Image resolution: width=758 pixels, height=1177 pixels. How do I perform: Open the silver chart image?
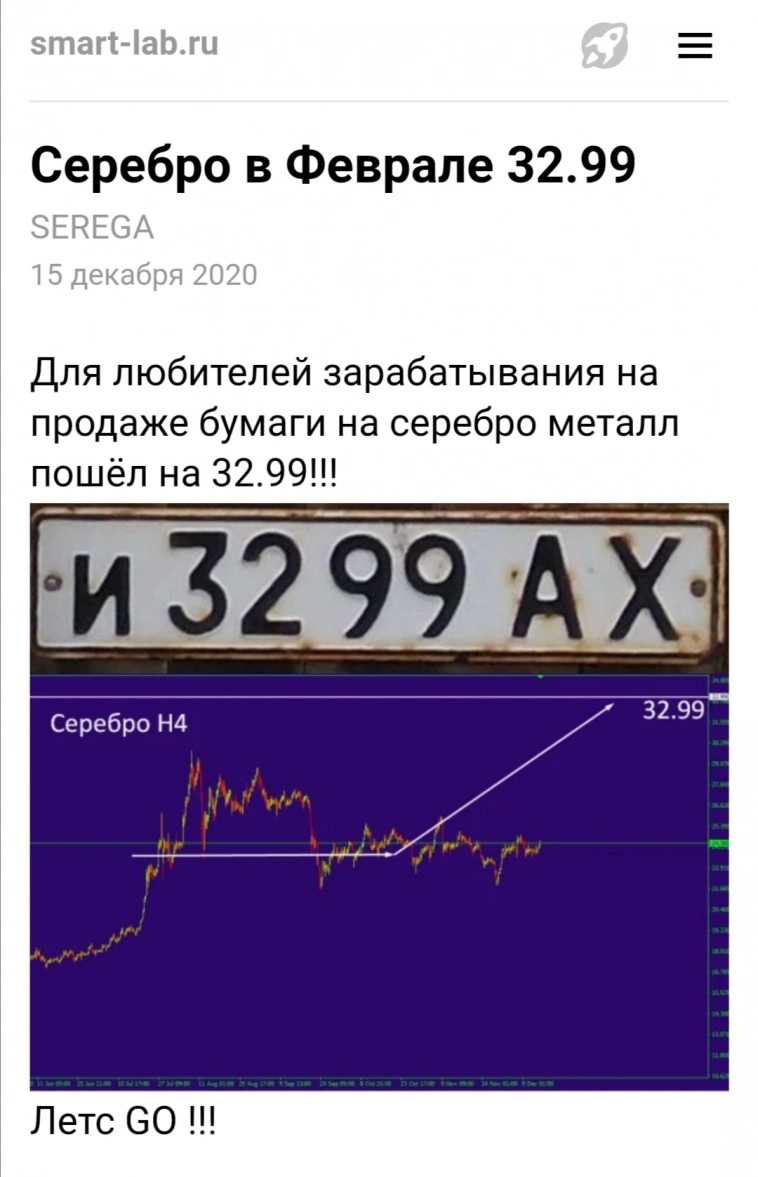pyautogui.click(x=379, y=880)
